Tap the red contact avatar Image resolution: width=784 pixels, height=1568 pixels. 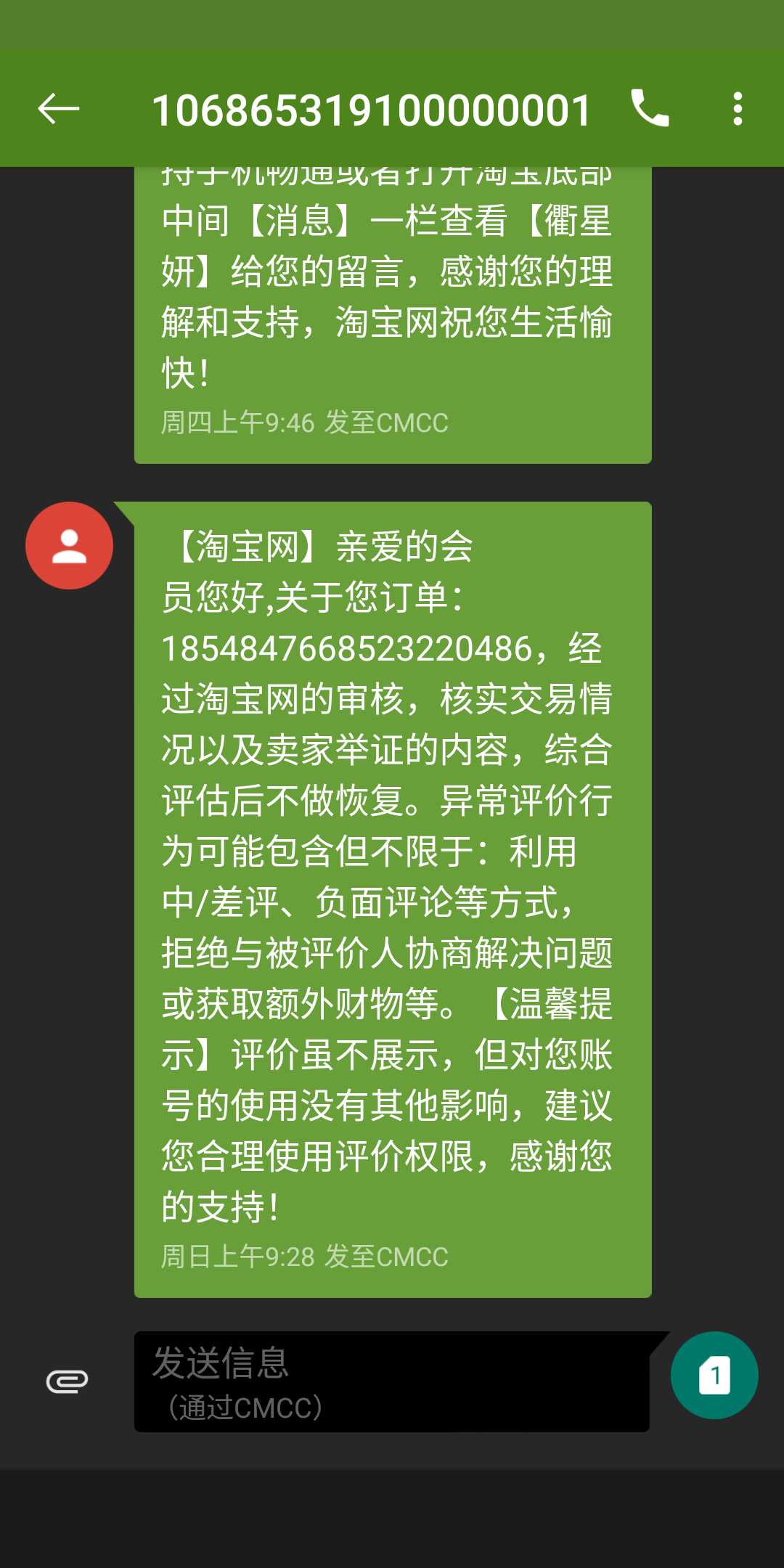coord(69,545)
